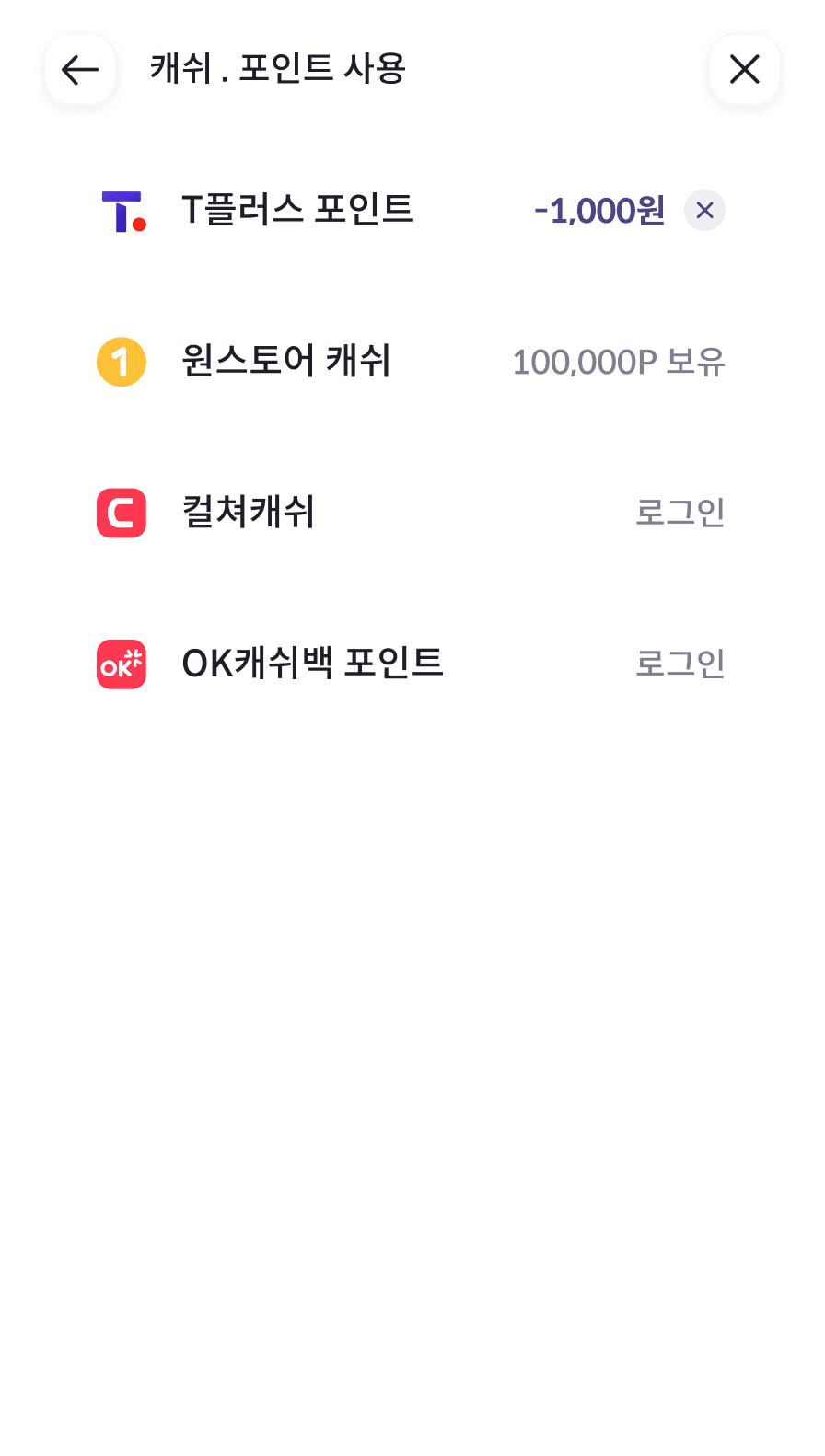Go back using the arrow button
This screenshot has height=1456, width=825.
(x=80, y=69)
